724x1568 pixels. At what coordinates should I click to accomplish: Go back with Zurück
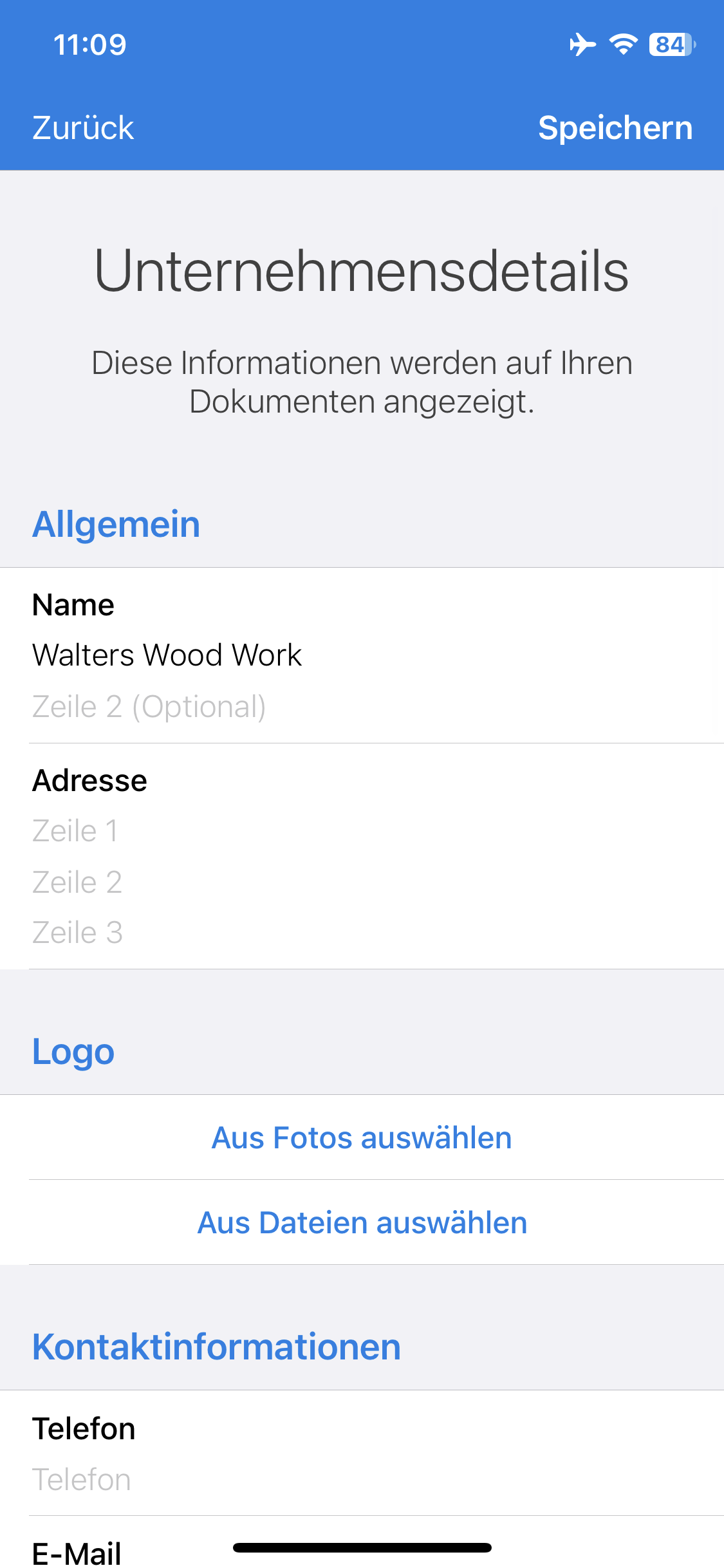[x=83, y=127]
